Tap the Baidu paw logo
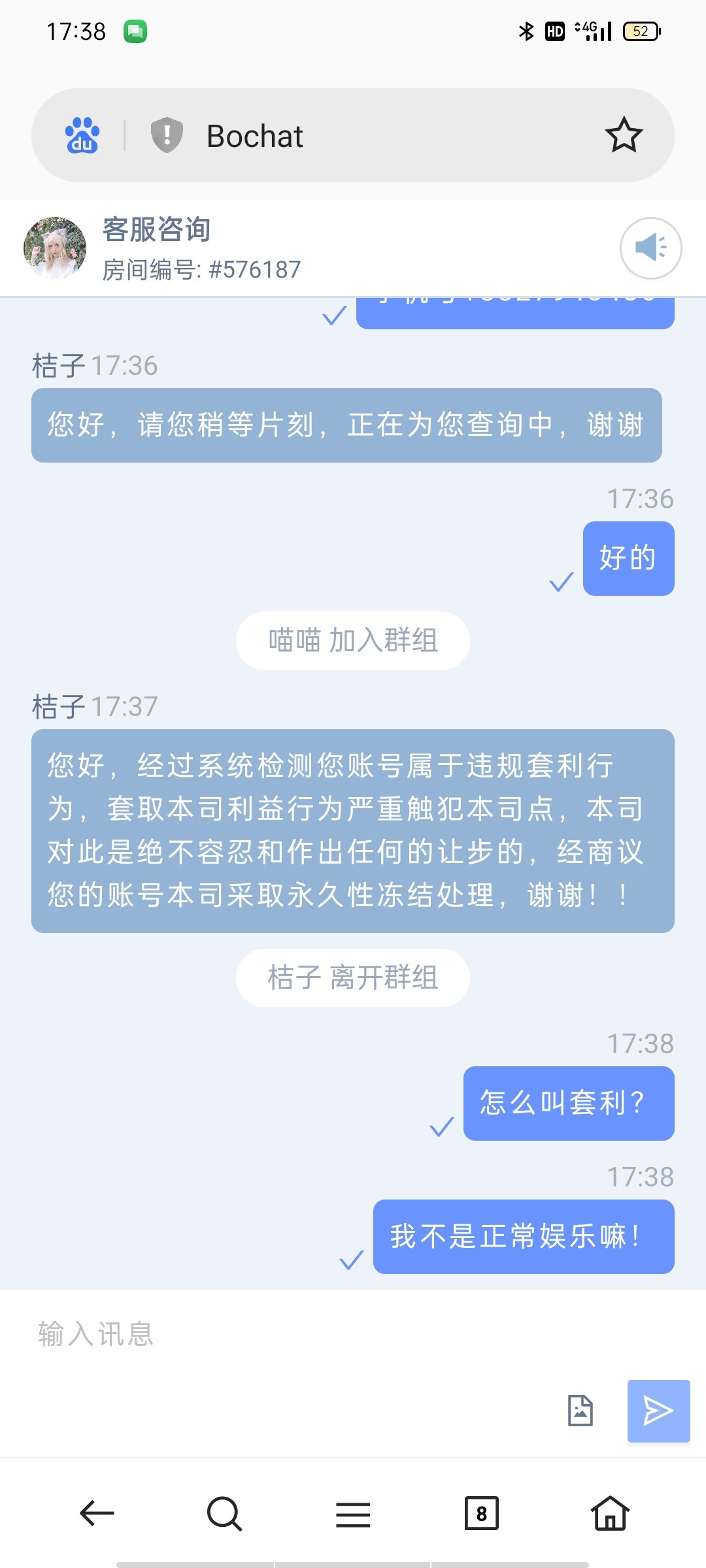This screenshot has height=1568, width=706. pos(82,135)
